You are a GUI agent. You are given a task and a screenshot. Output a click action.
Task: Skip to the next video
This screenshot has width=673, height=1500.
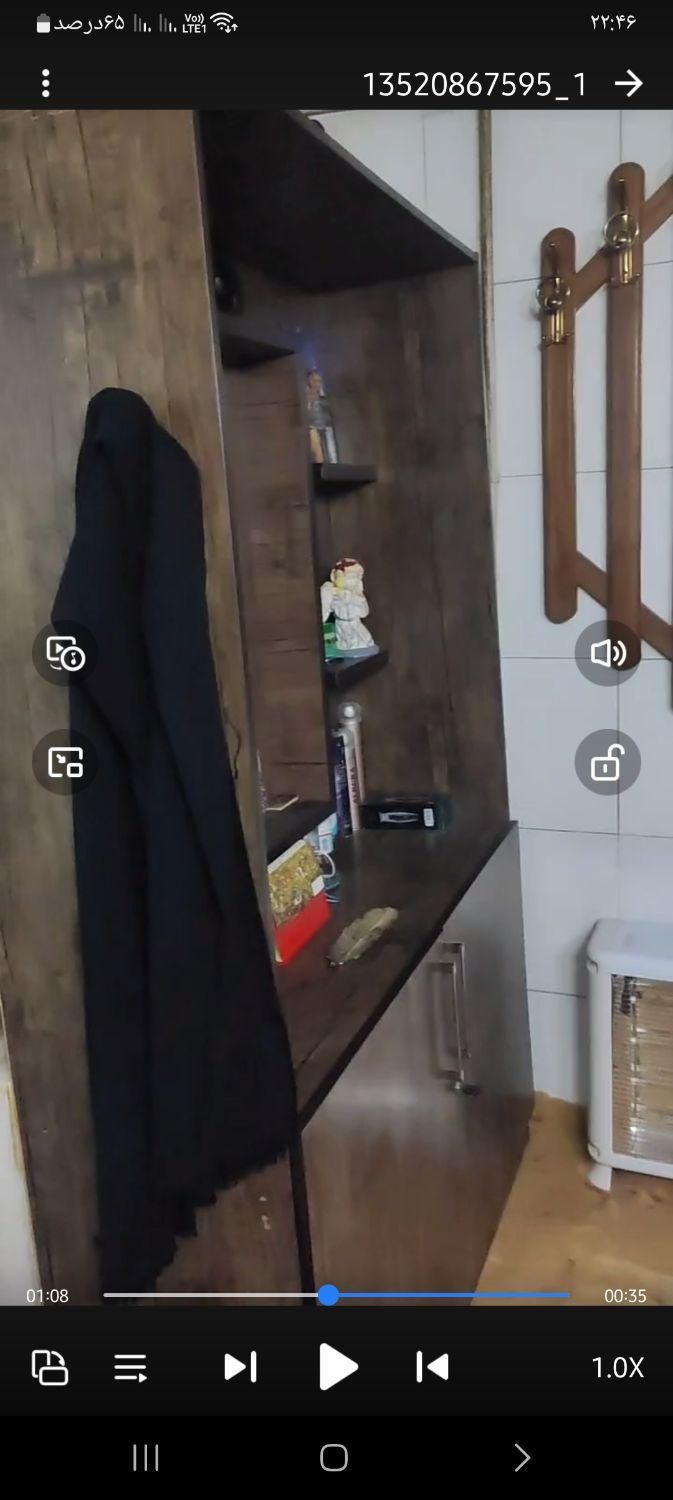(x=240, y=1367)
